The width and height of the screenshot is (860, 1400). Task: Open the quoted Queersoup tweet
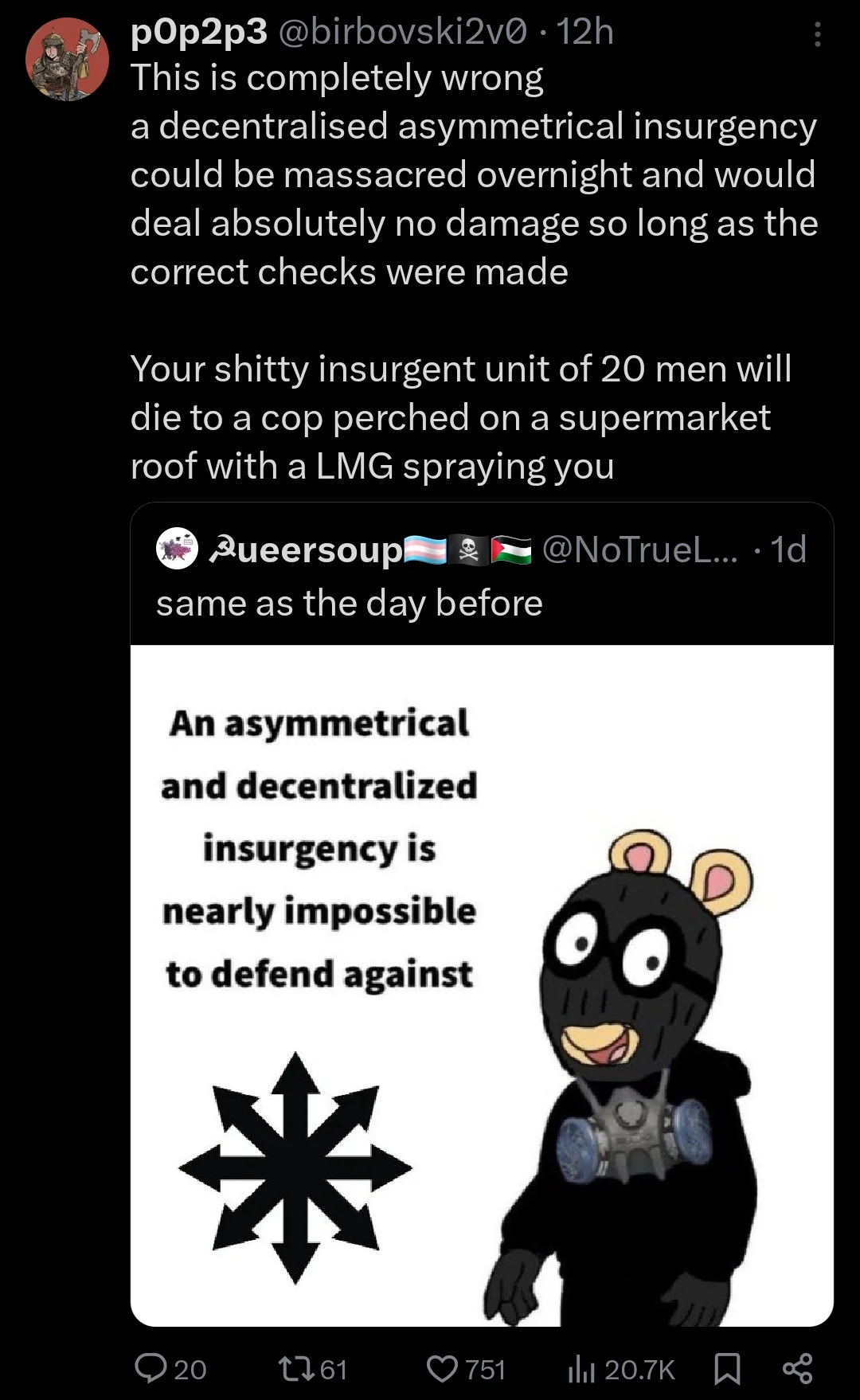[x=481, y=603]
